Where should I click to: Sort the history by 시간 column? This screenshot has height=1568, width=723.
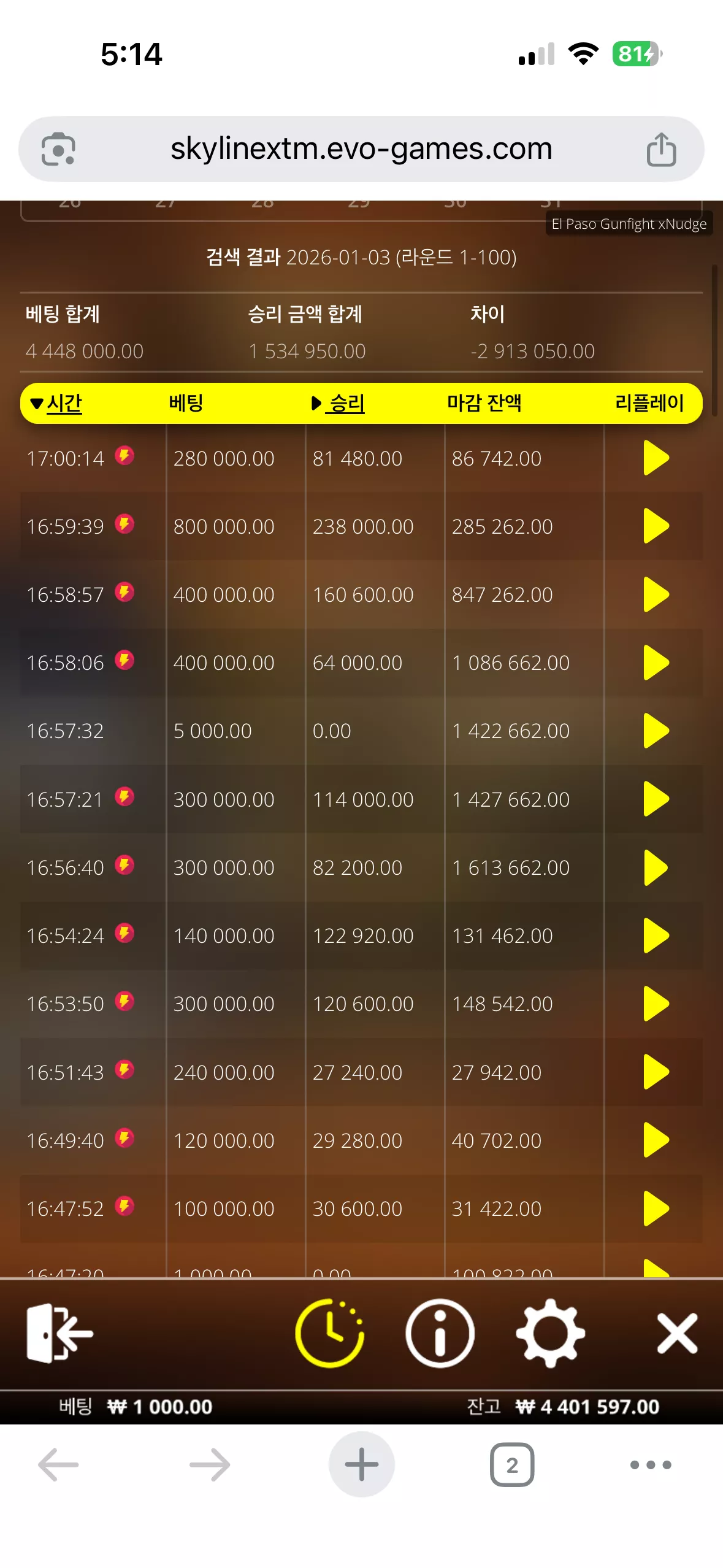(56, 403)
